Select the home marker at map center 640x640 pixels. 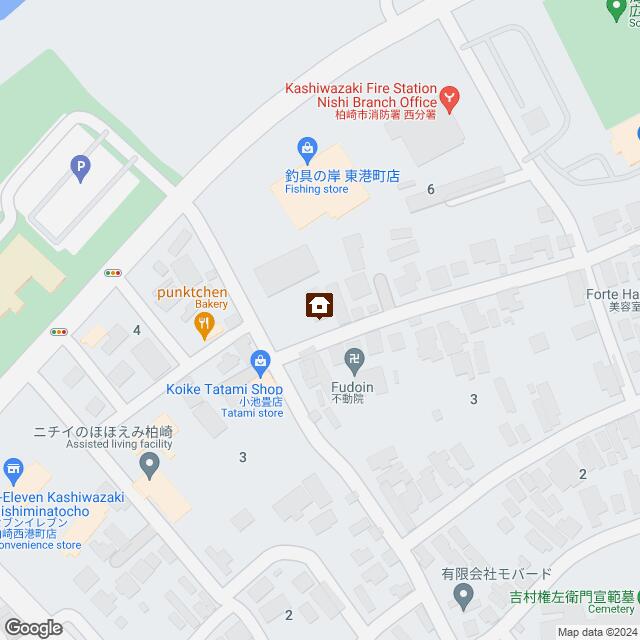320,305
